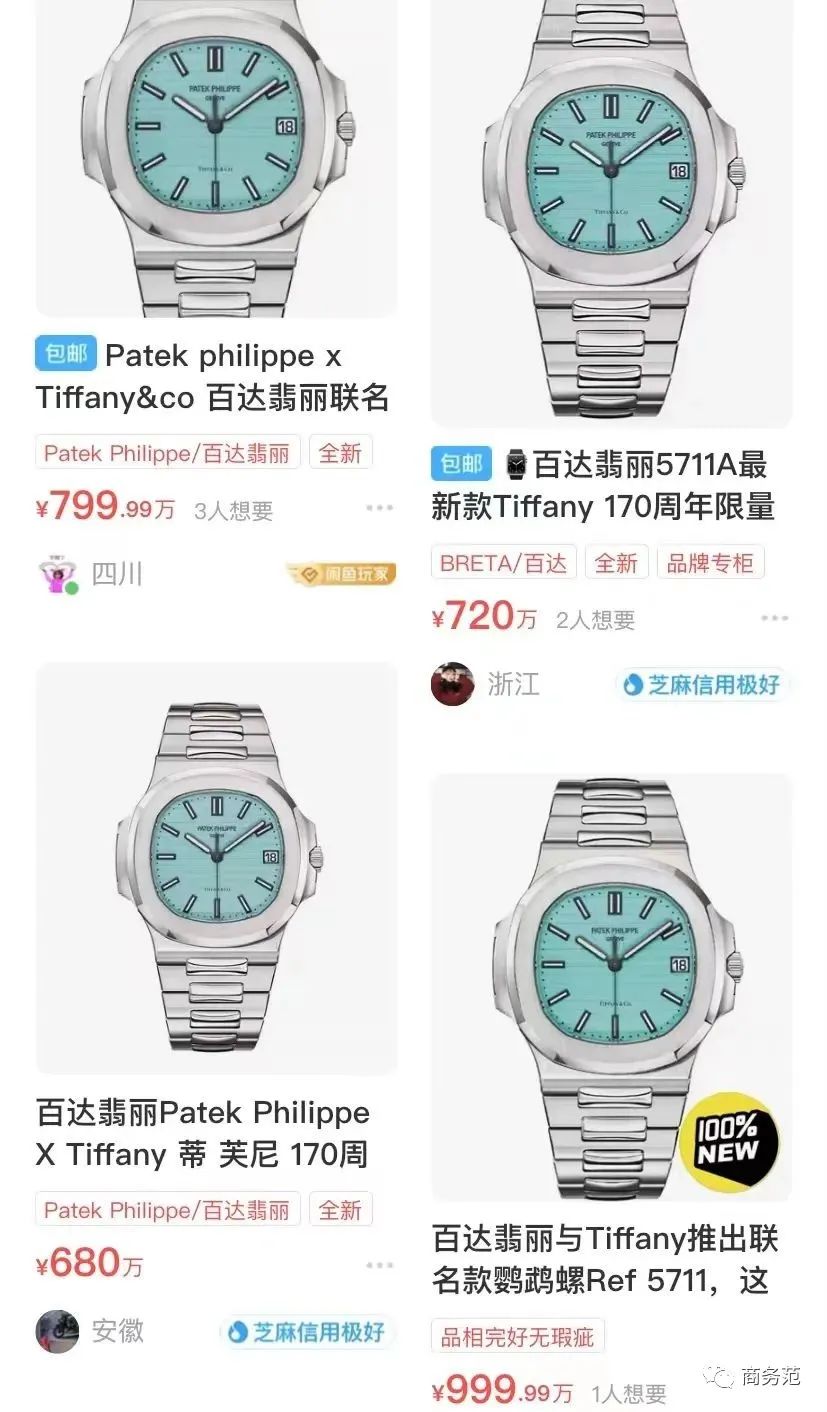
Task: Open more options on the ¥680万 listing
Action: point(380,1265)
